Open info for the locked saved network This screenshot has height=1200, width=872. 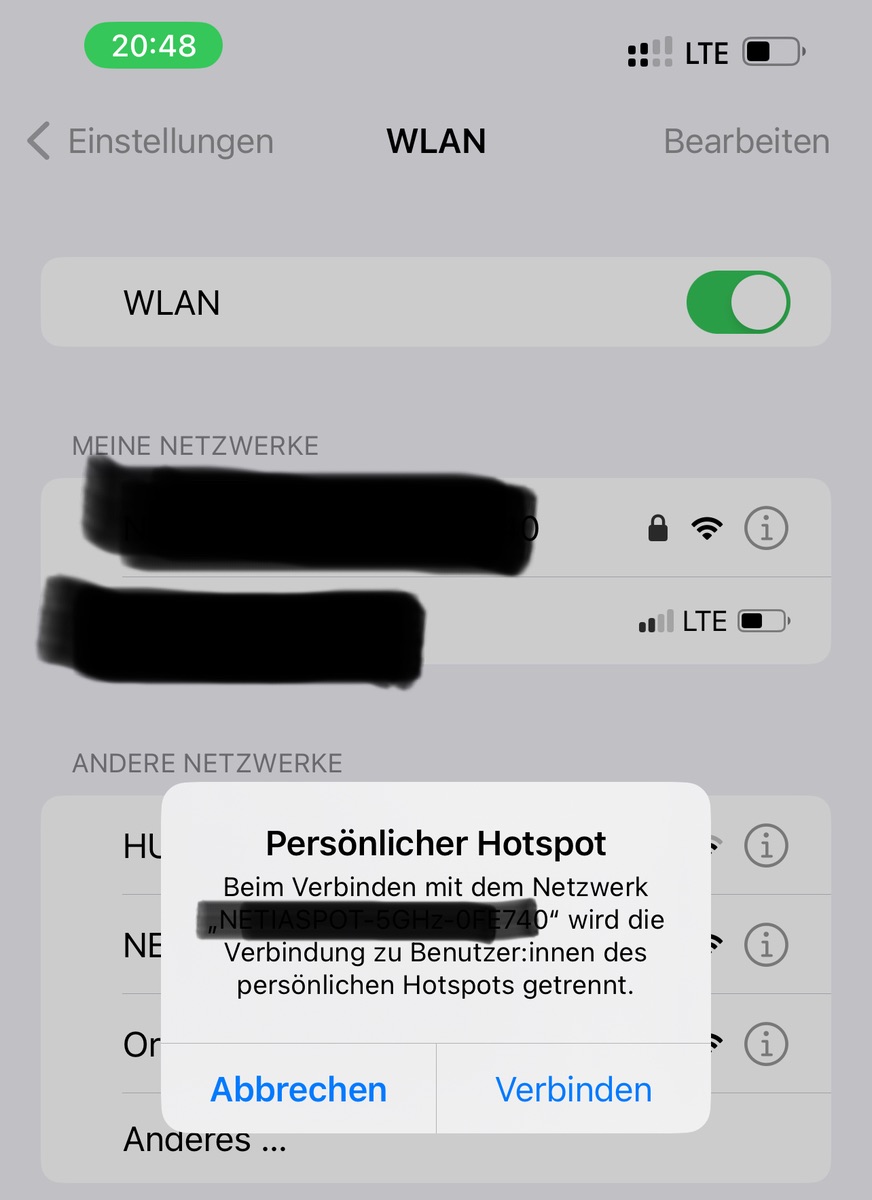(766, 527)
